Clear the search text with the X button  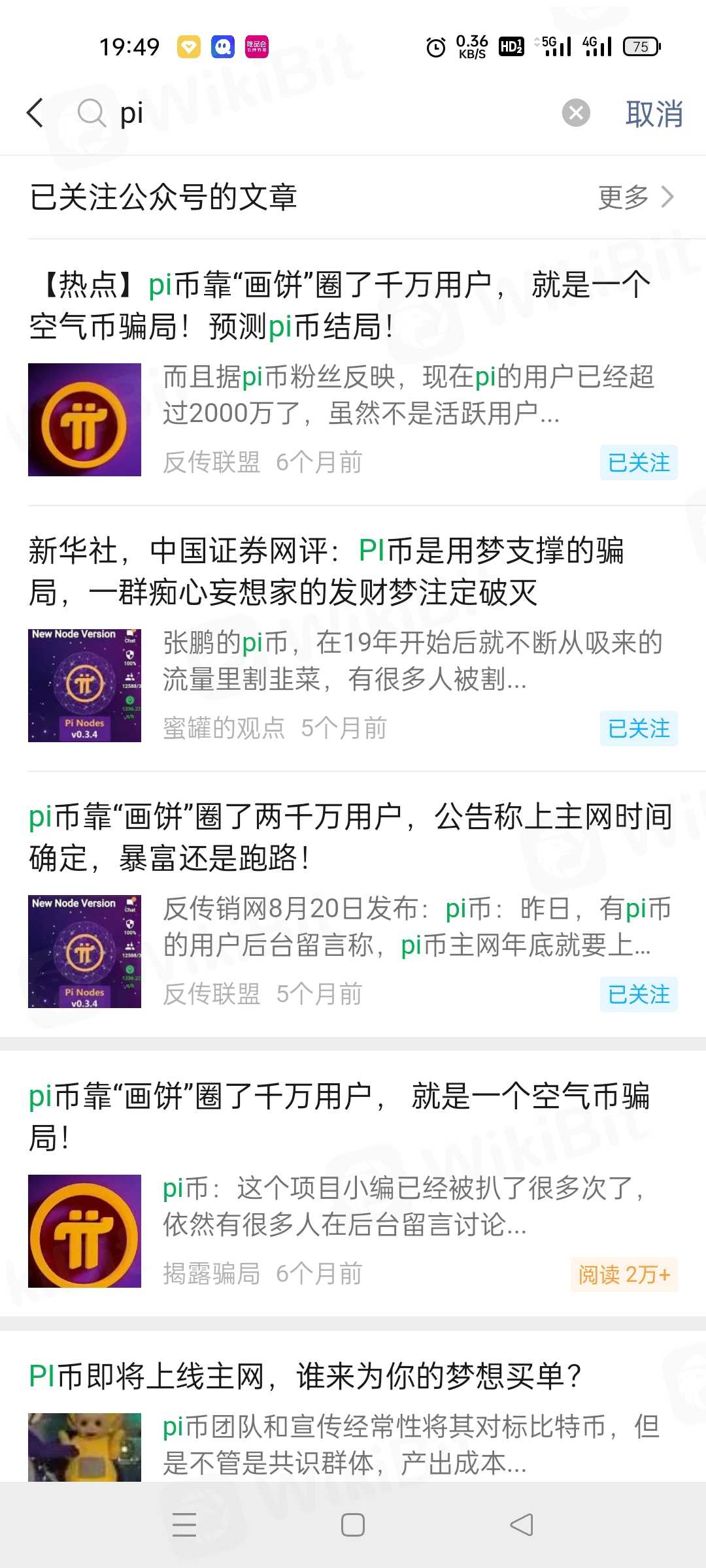coord(576,113)
